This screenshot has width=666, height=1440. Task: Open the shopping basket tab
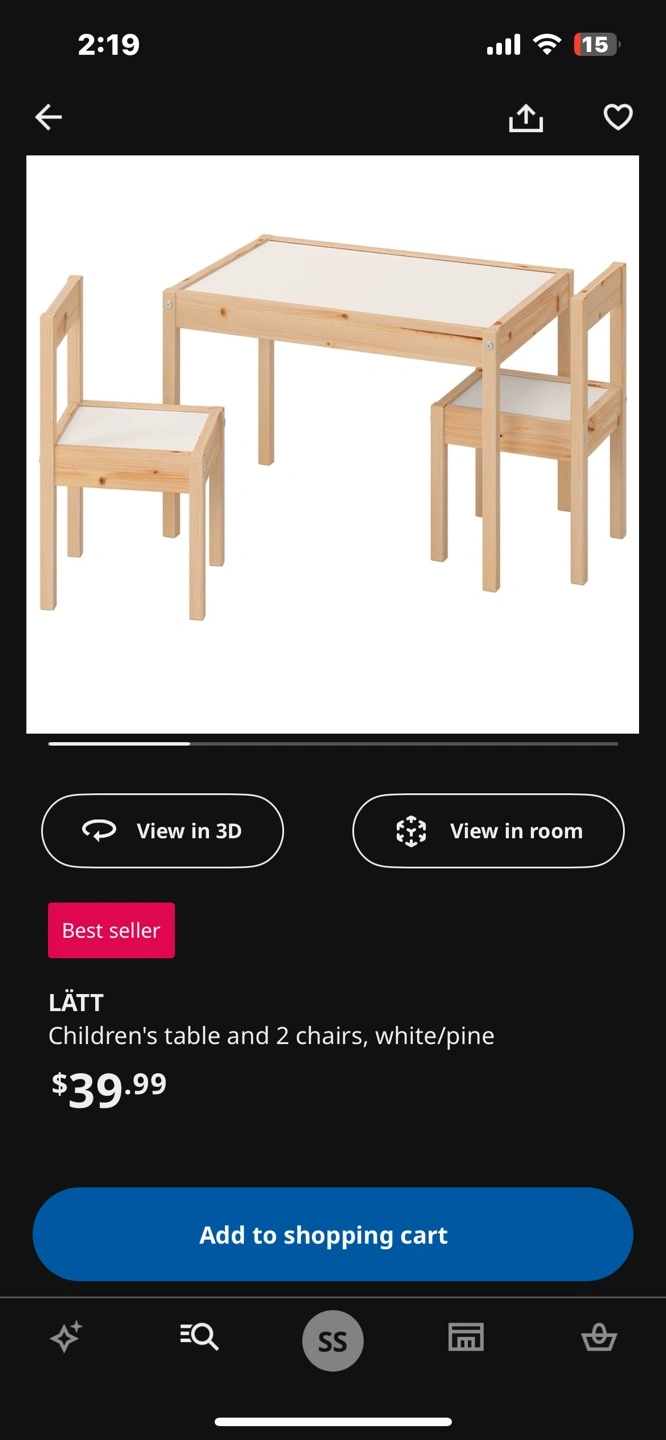point(599,1338)
